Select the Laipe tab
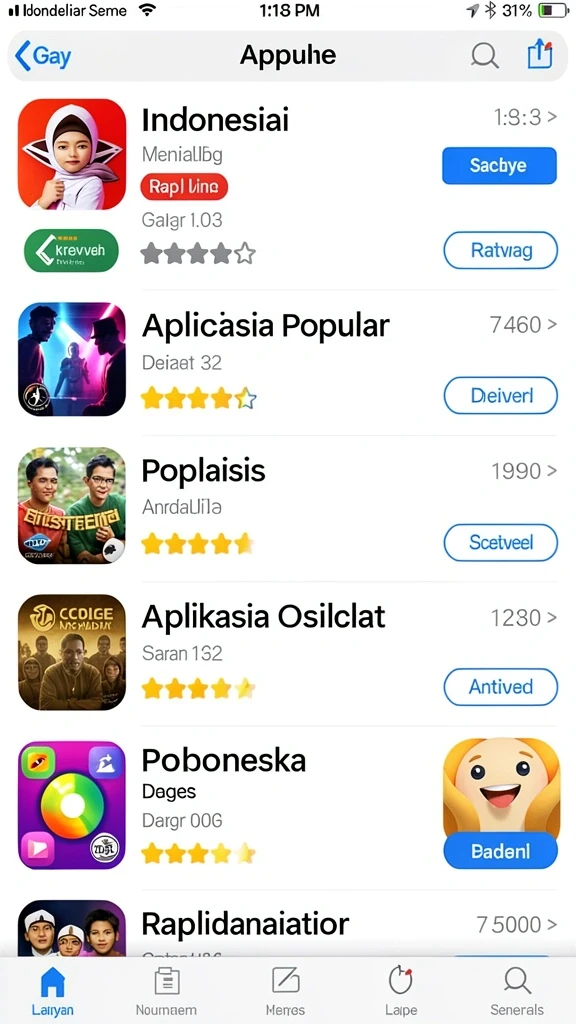Viewport: 576px width, 1024px height. pyautogui.click(x=400, y=991)
